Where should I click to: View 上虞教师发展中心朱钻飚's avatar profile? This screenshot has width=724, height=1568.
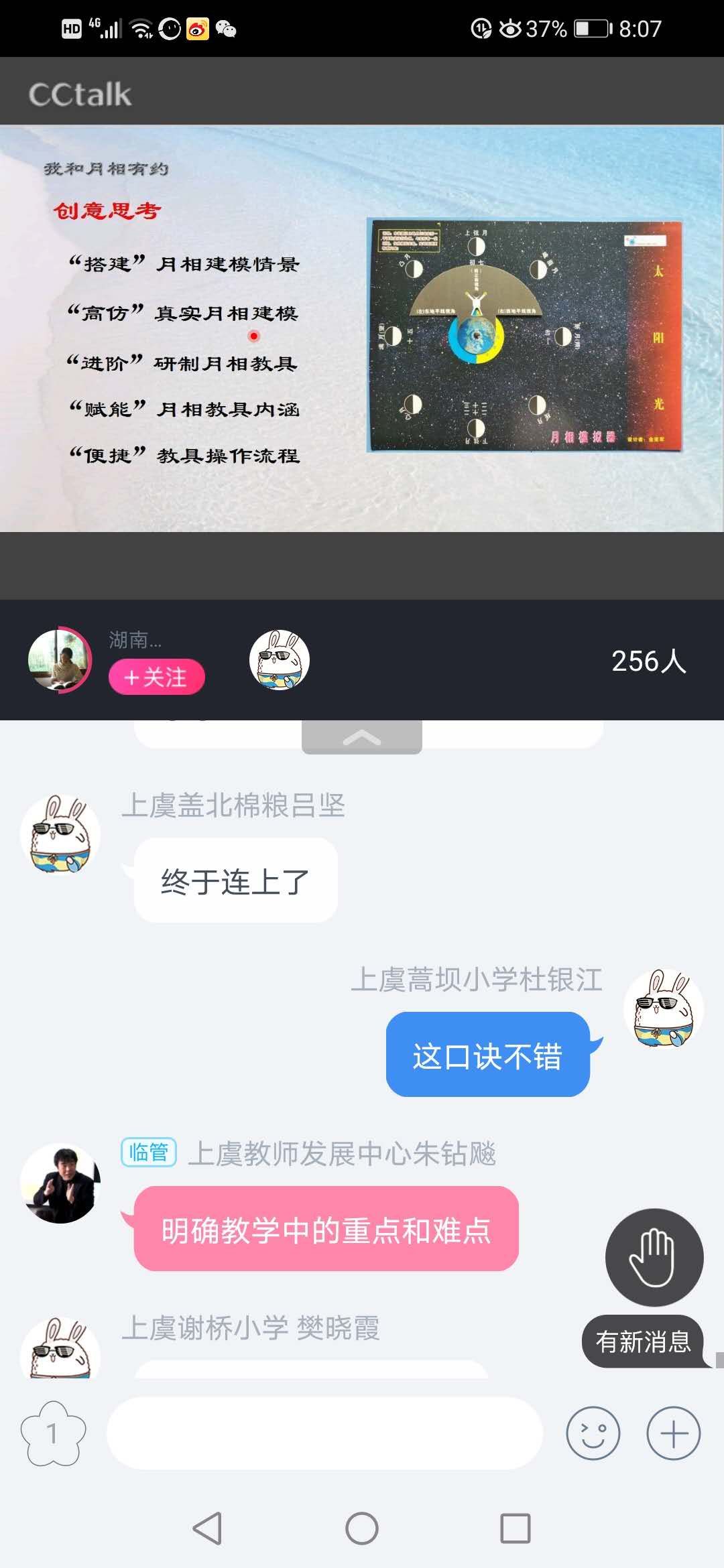tap(60, 1183)
